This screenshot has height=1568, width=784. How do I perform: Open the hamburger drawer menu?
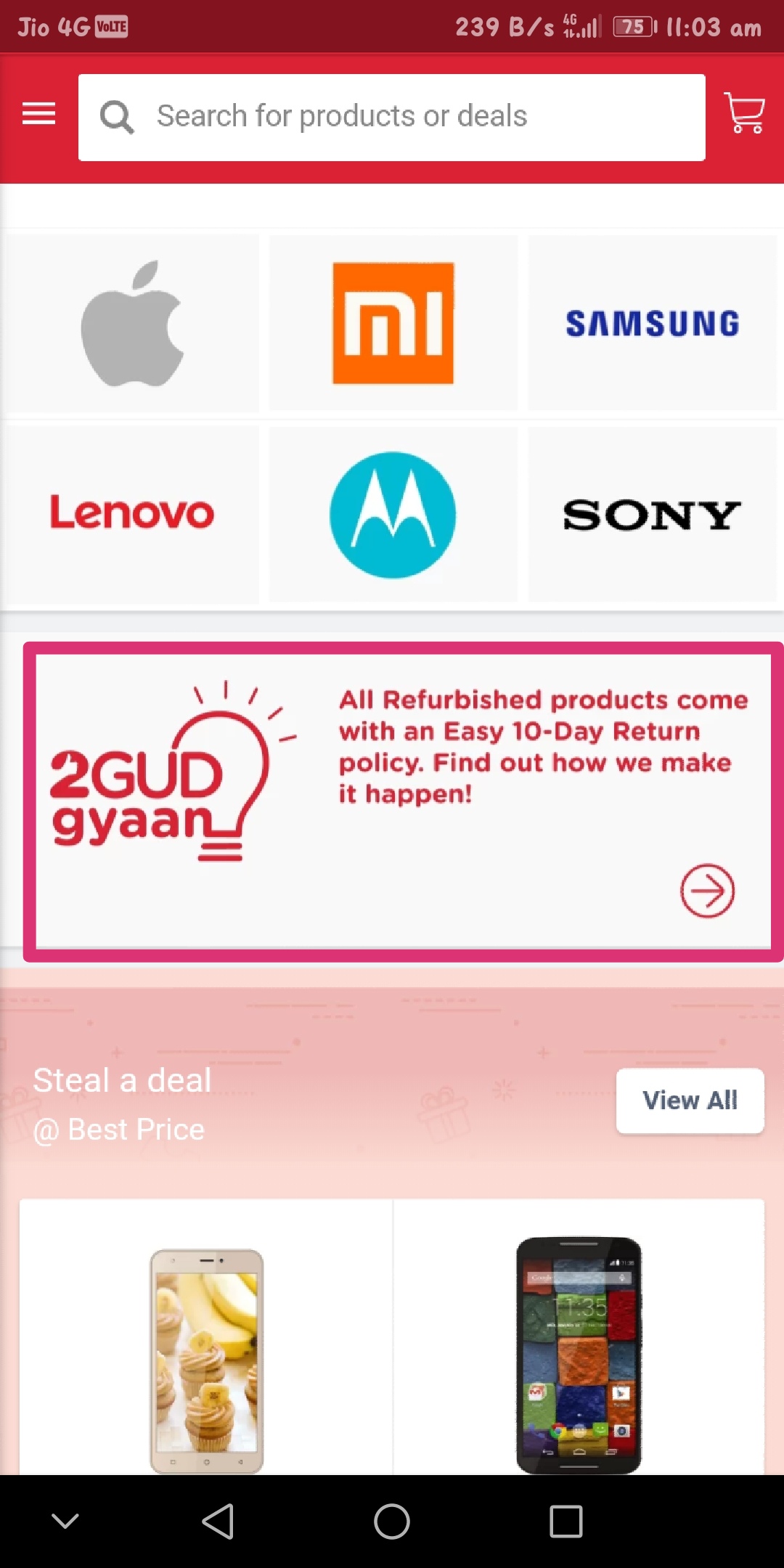tap(38, 114)
